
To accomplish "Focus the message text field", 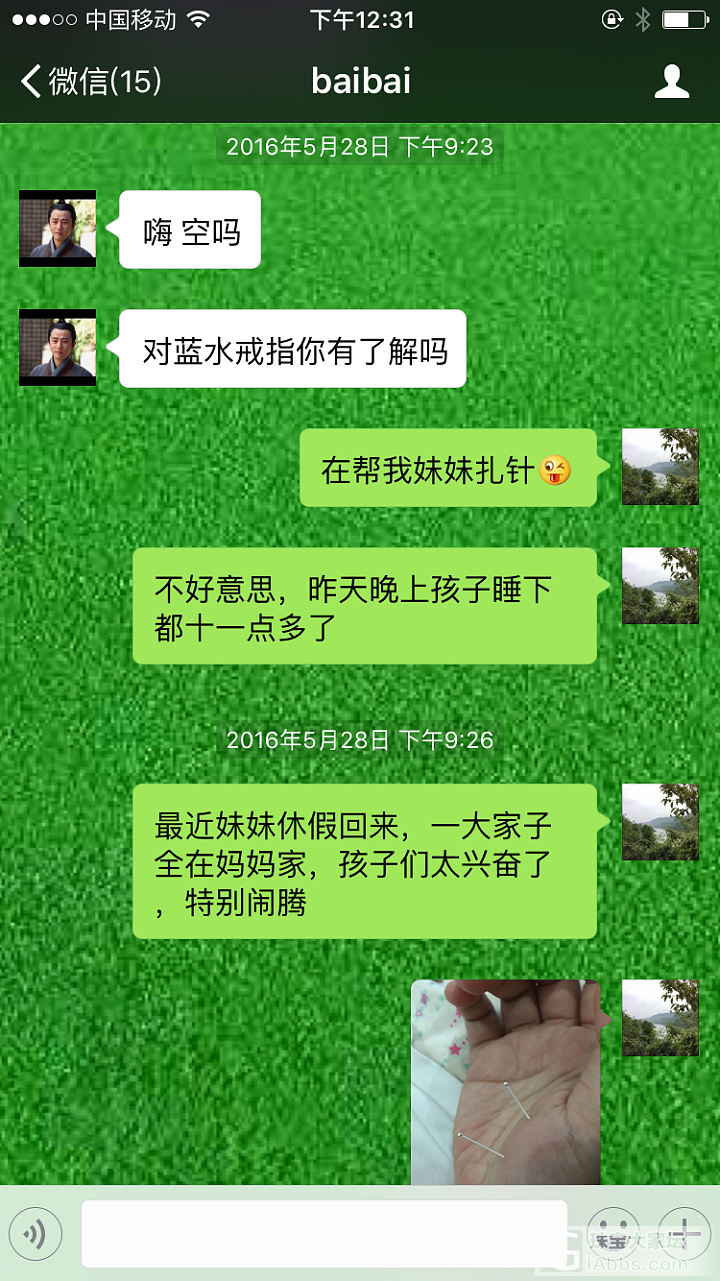I will coord(324,1234).
